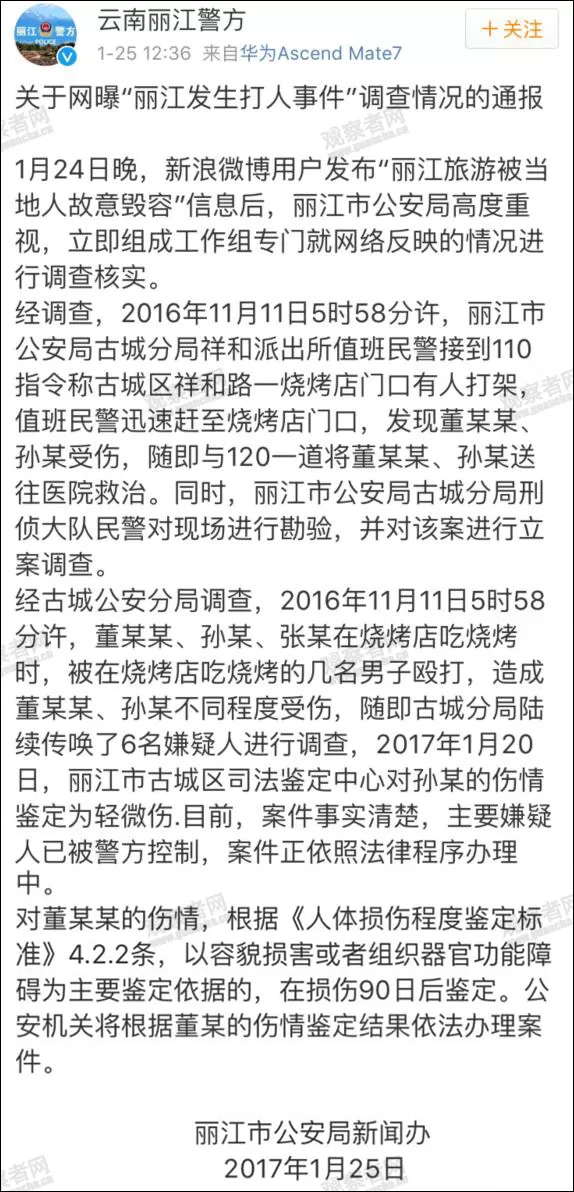Follow 云南丽江警方 with the +关注 button
Image resolution: width=574 pixels, height=1192 pixels.
point(513,30)
